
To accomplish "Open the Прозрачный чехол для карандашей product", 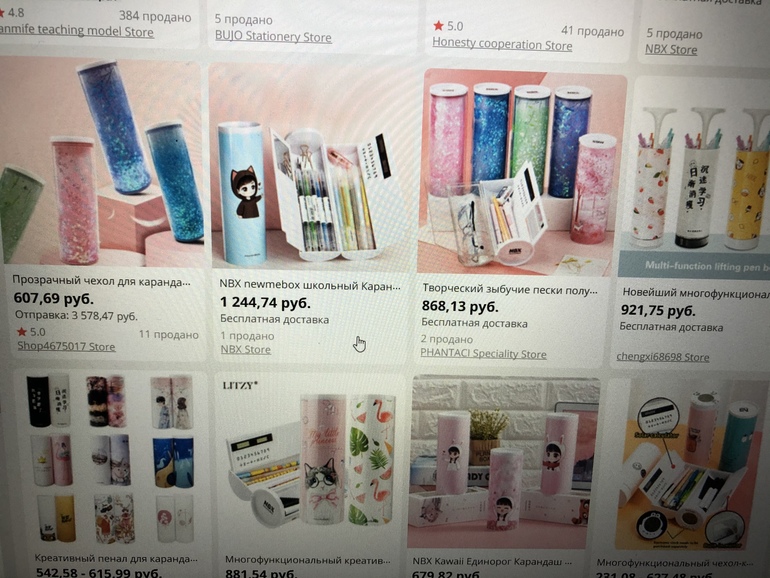I will (x=100, y=282).
